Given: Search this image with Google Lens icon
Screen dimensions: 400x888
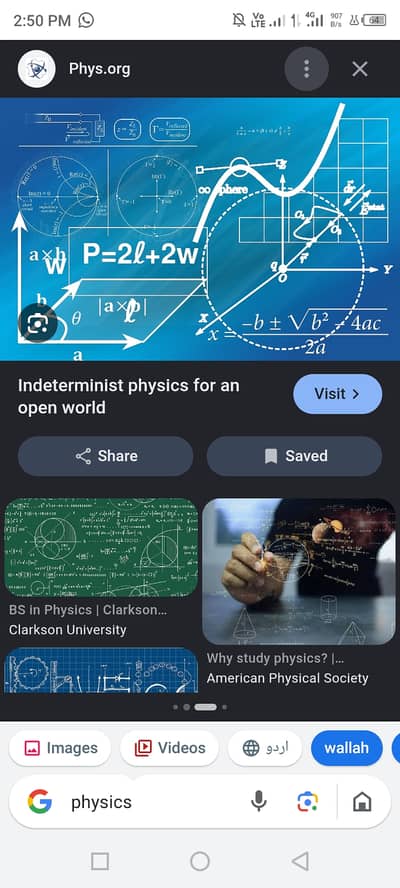Looking at the screenshot, I should [x=37, y=323].
